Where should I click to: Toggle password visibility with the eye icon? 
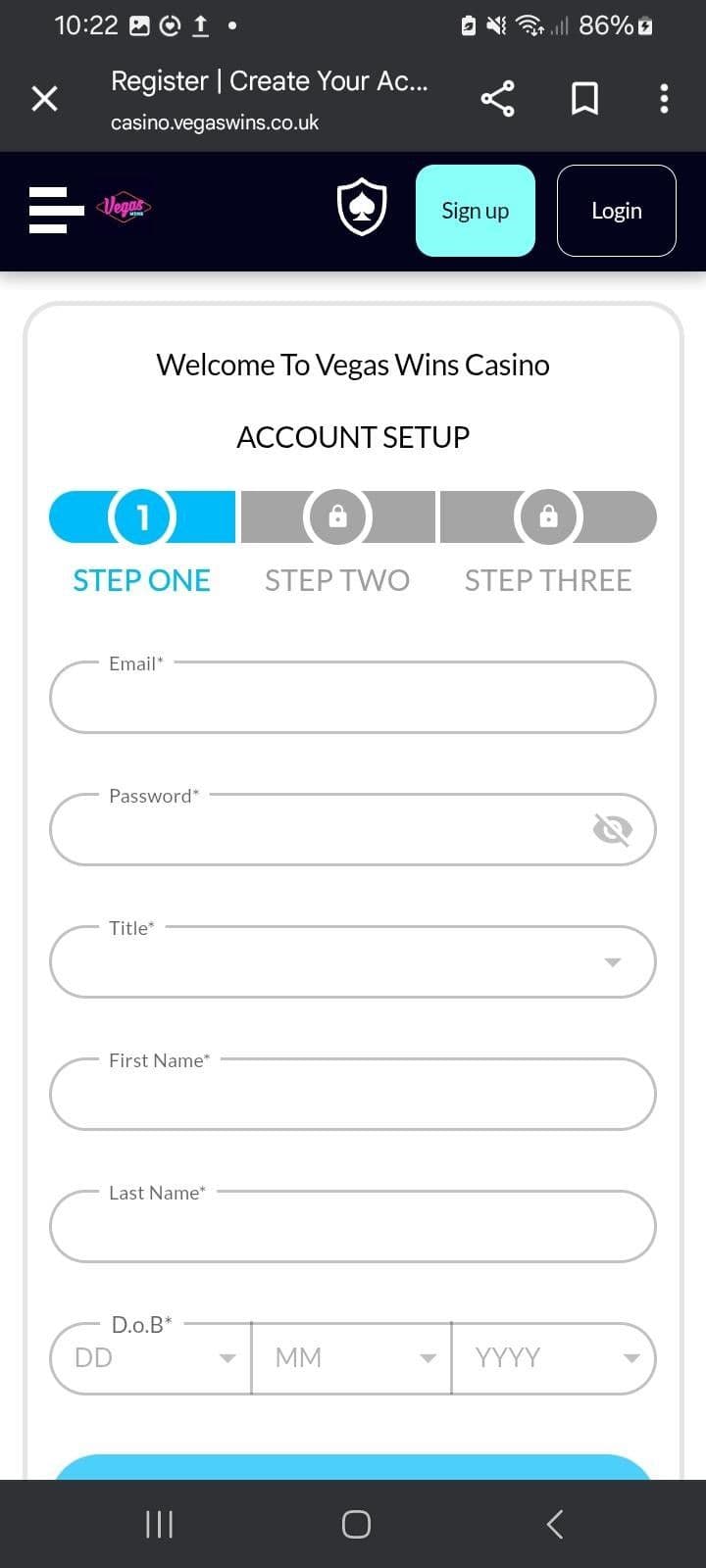tap(613, 829)
